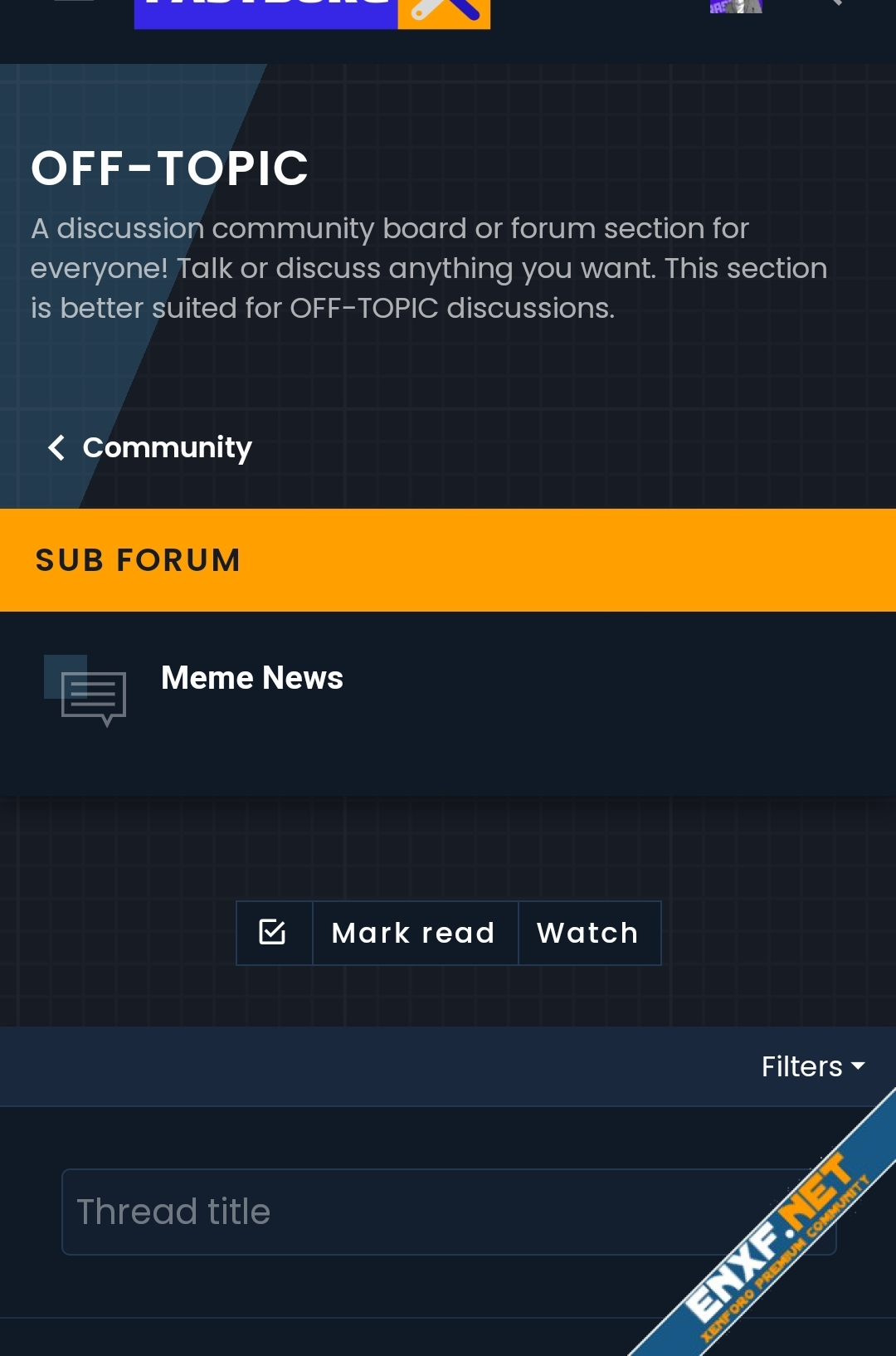
Task: Tap the checkbox icon button beside Mark read
Action: coord(274,933)
